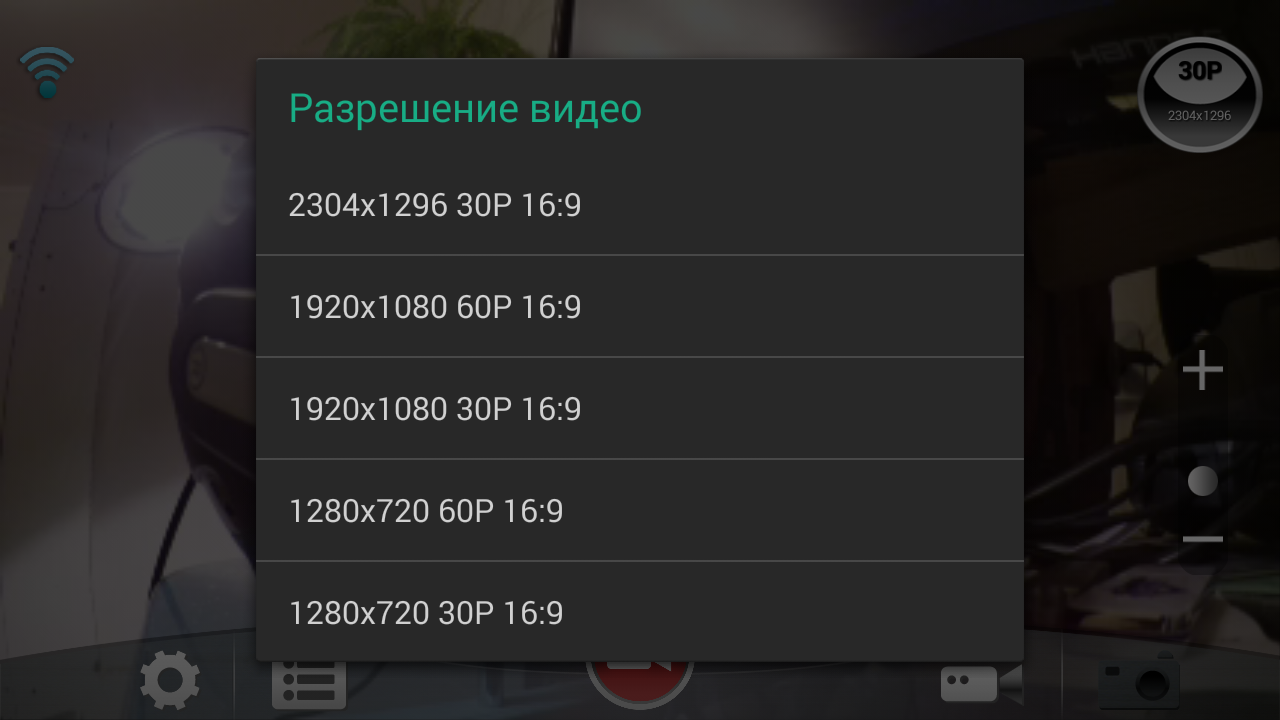This screenshot has width=1280, height=720.
Task: Pick 1920x1080 30P 16:9 resolution
Action: point(638,409)
